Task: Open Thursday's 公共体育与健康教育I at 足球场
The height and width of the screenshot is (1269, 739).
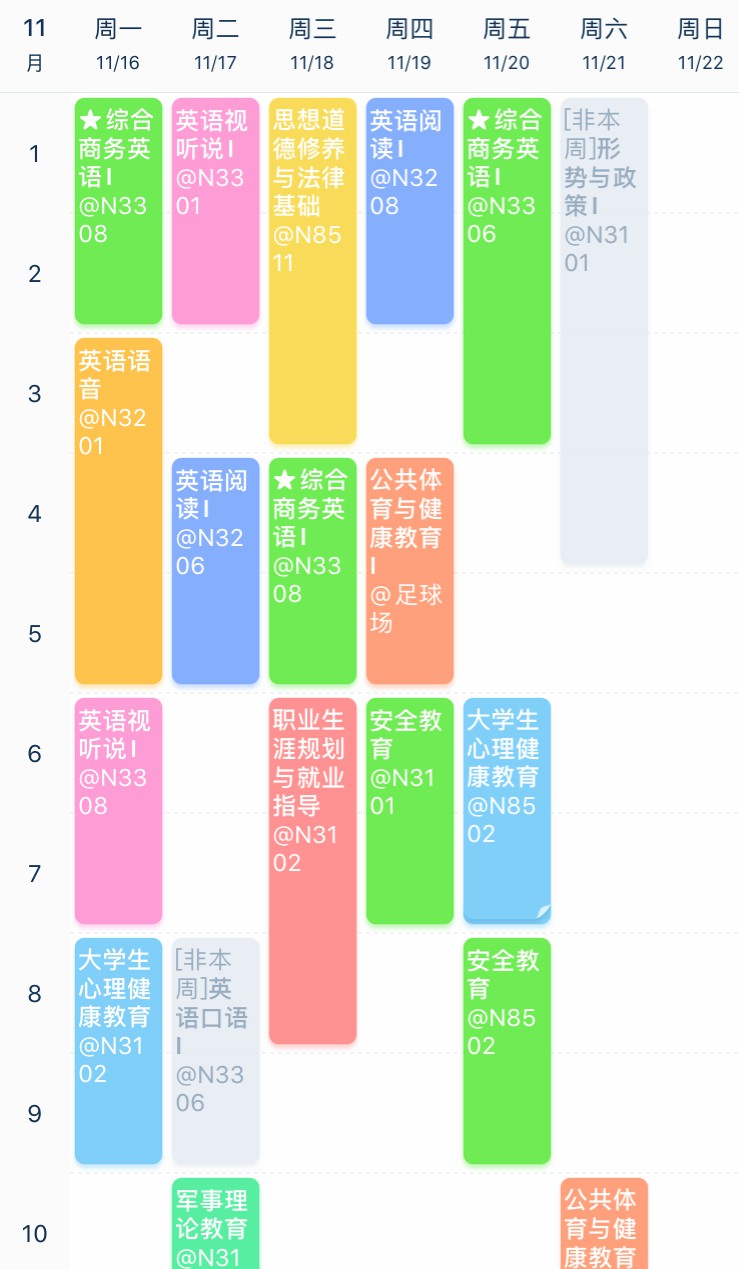Action: [x=409, y=571]
